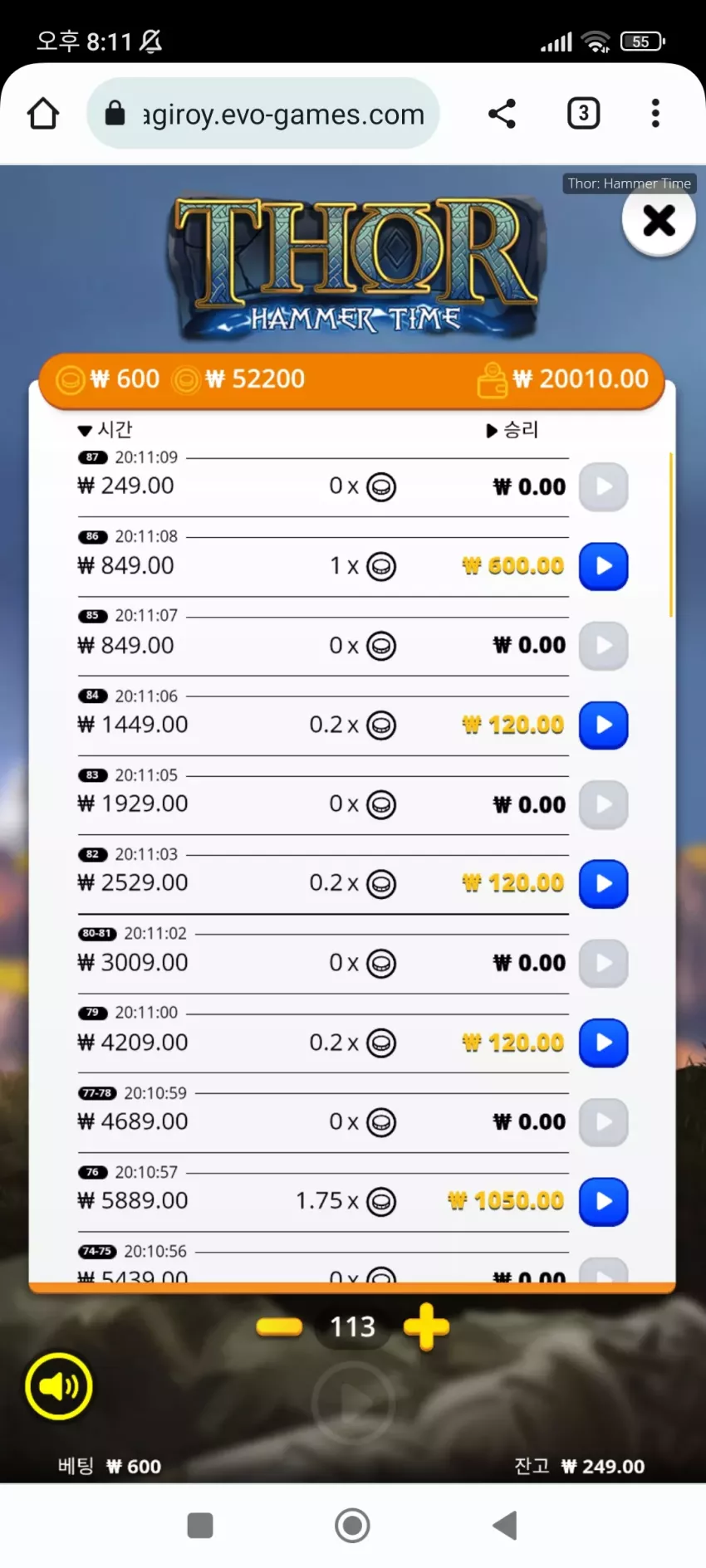Share this page
This screenshot has height=1568, width=706.
[x=502, y=114]
